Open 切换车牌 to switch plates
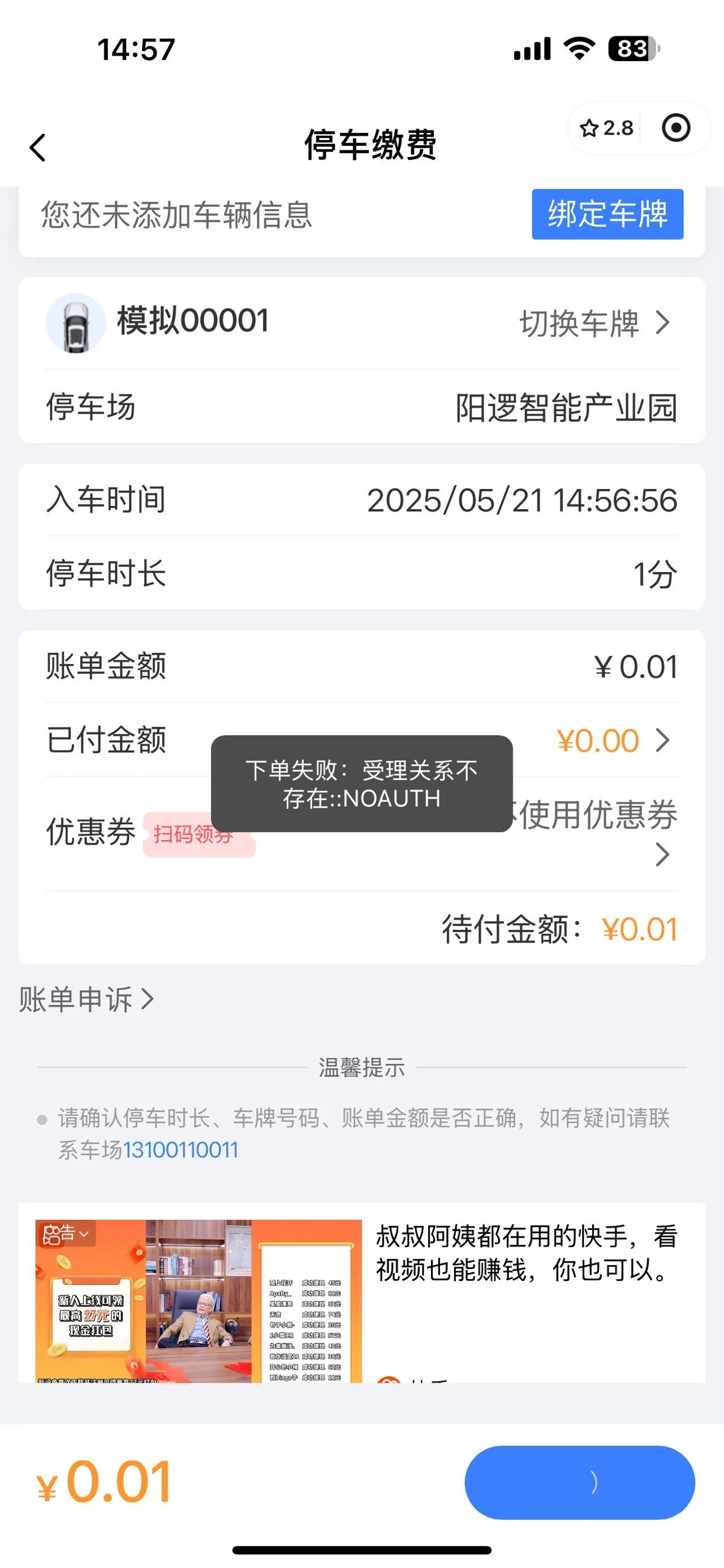This screenshot has height=1568, width=724. [x=595, y=323]
